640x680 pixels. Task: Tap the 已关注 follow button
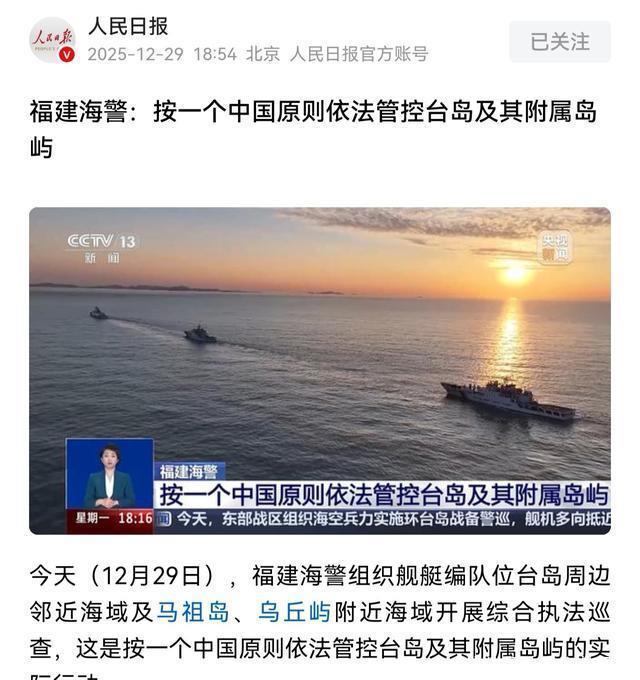(559, 42)
